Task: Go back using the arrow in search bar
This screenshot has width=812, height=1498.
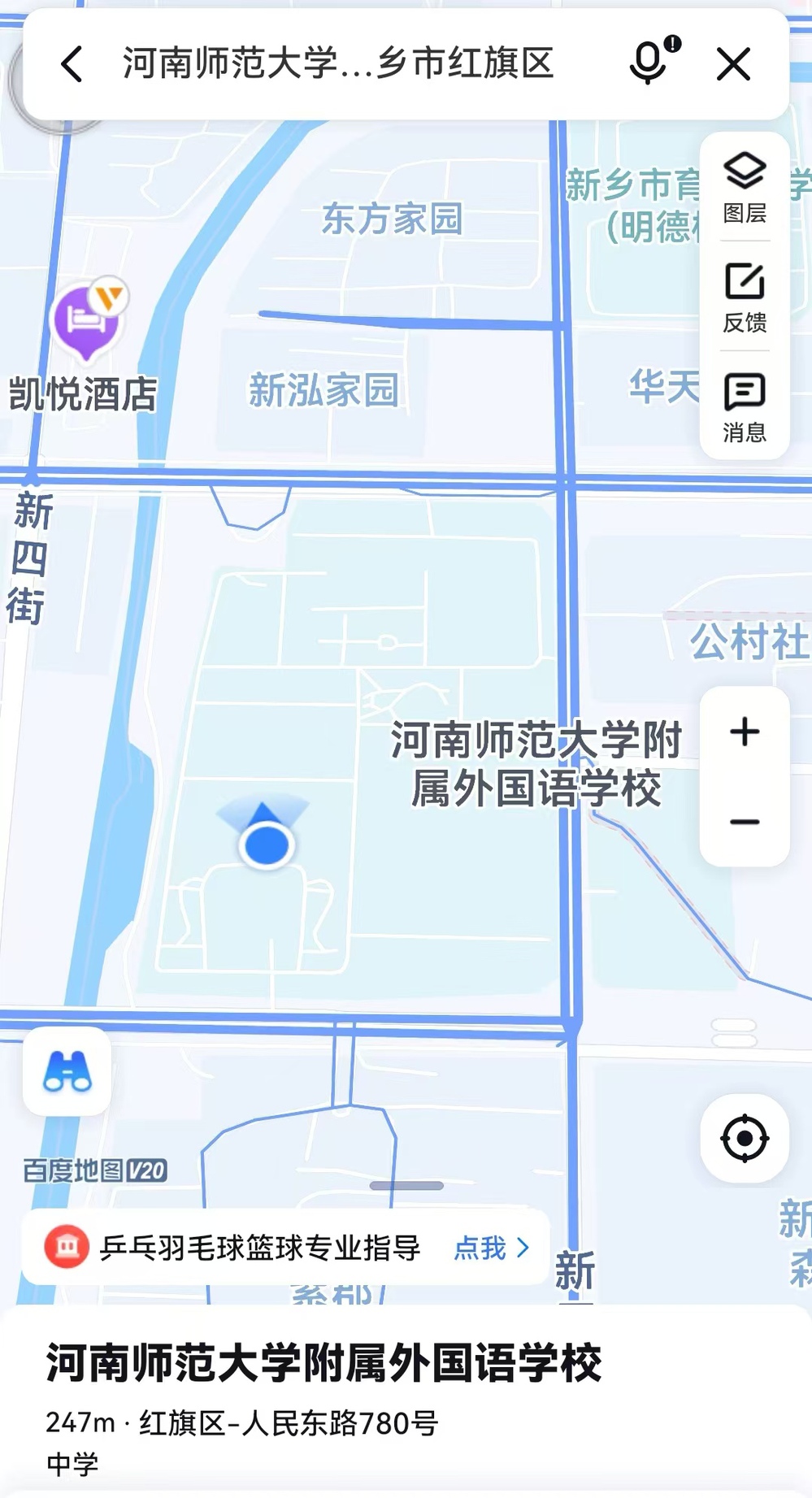Action: [x=72, y=64]
